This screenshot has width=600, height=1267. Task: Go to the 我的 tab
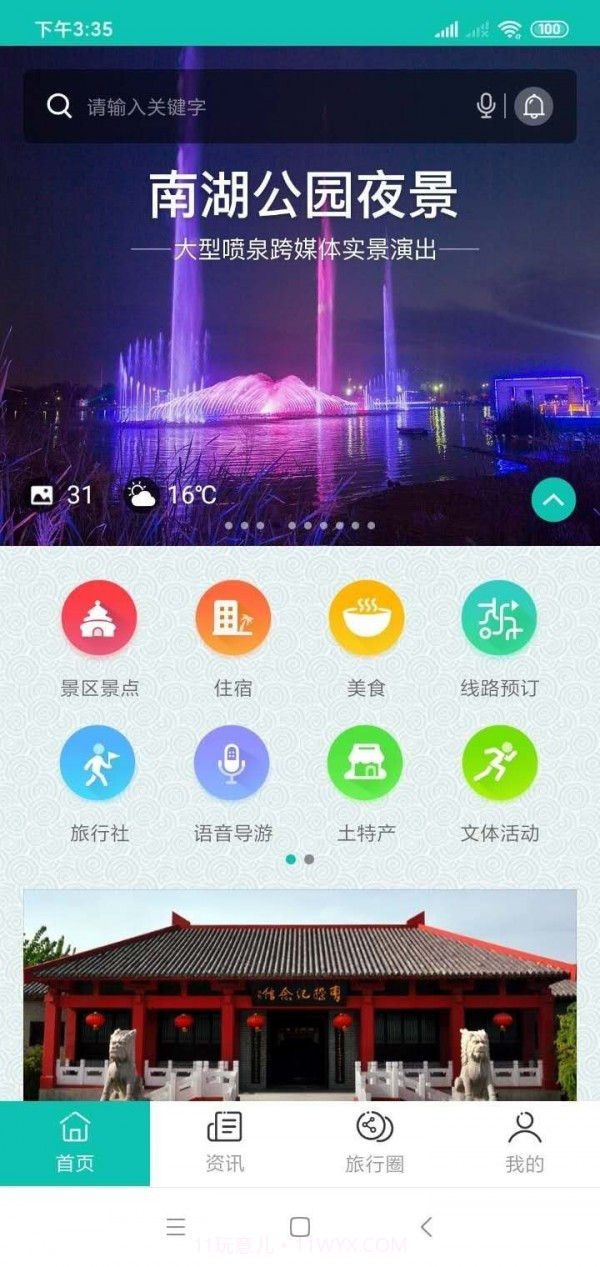[x=524, y=1143]
